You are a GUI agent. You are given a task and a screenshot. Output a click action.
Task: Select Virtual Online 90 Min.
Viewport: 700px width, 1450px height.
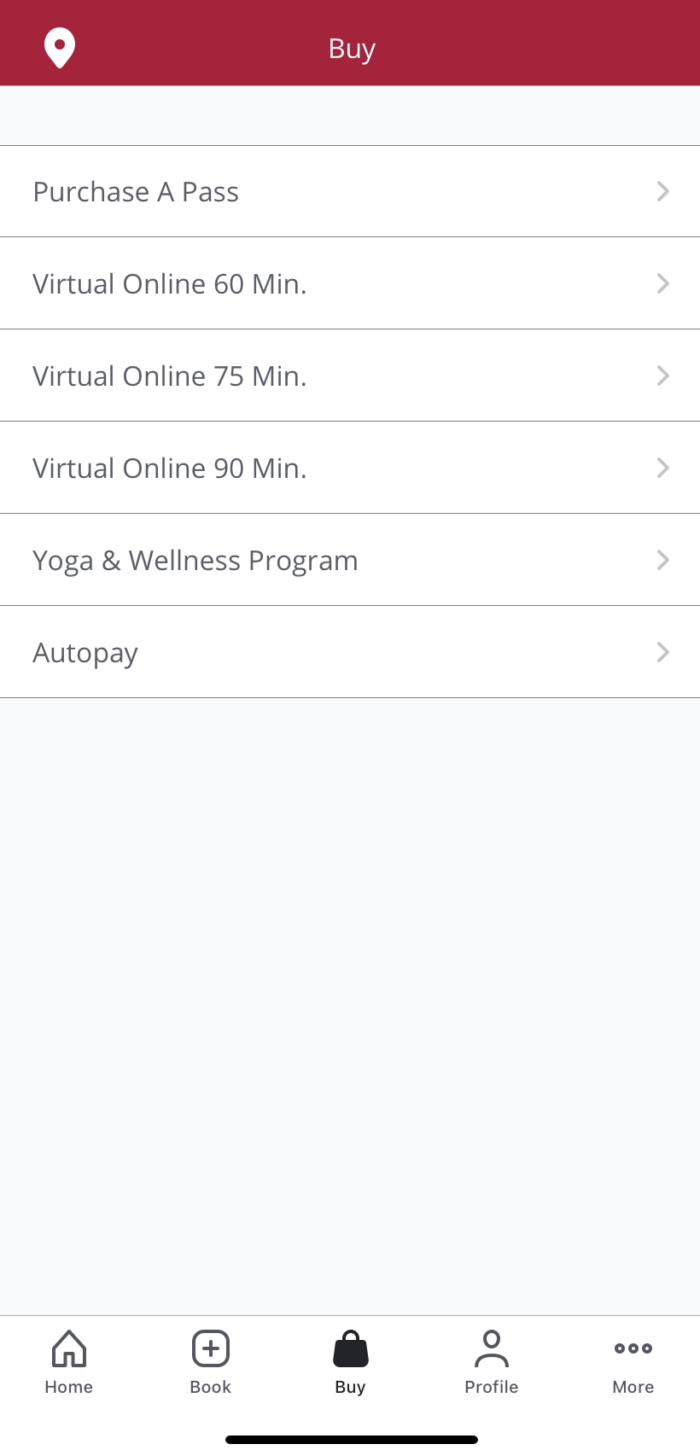pos(350,468)
